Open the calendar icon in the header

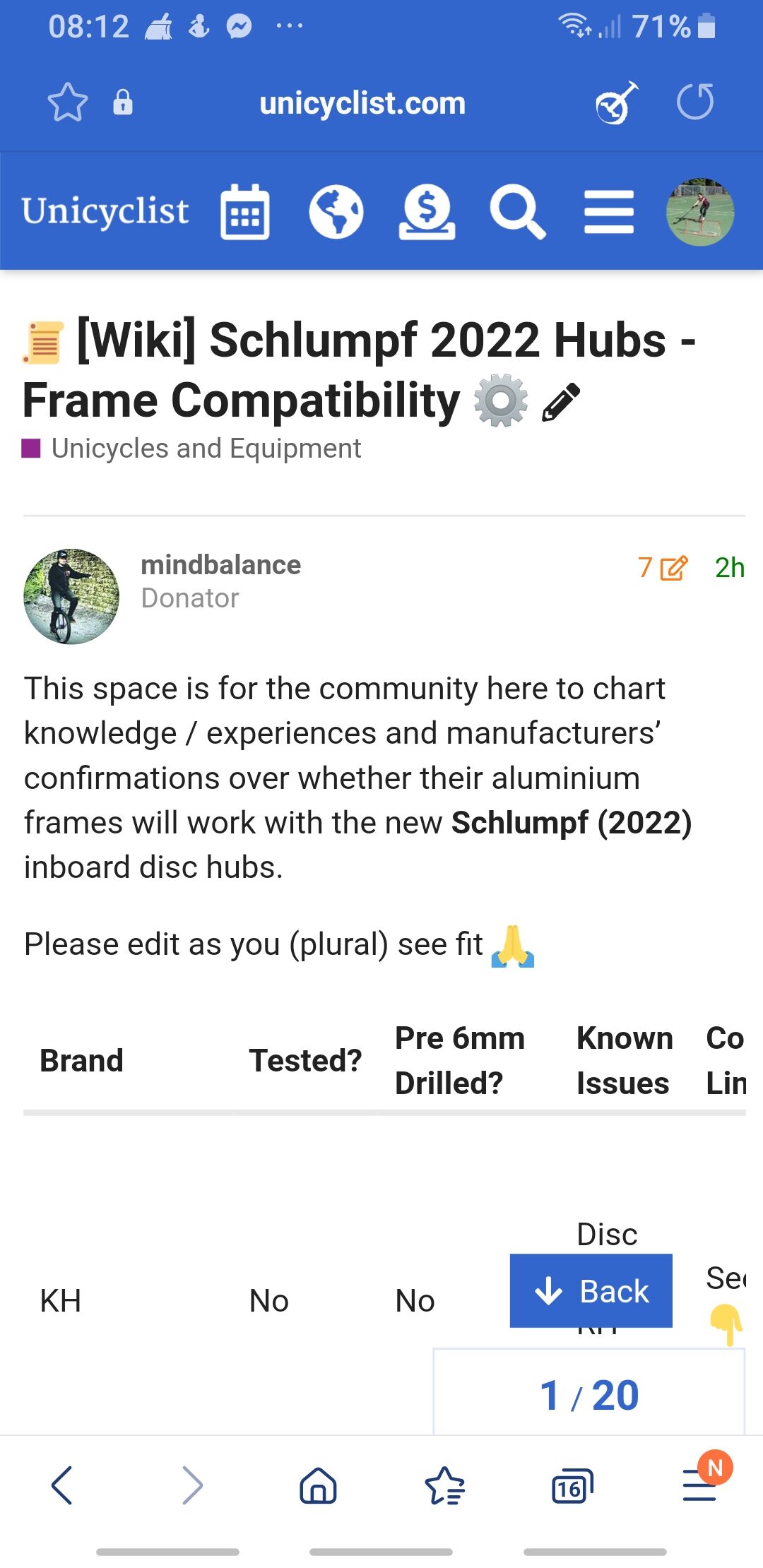[244, 211]
